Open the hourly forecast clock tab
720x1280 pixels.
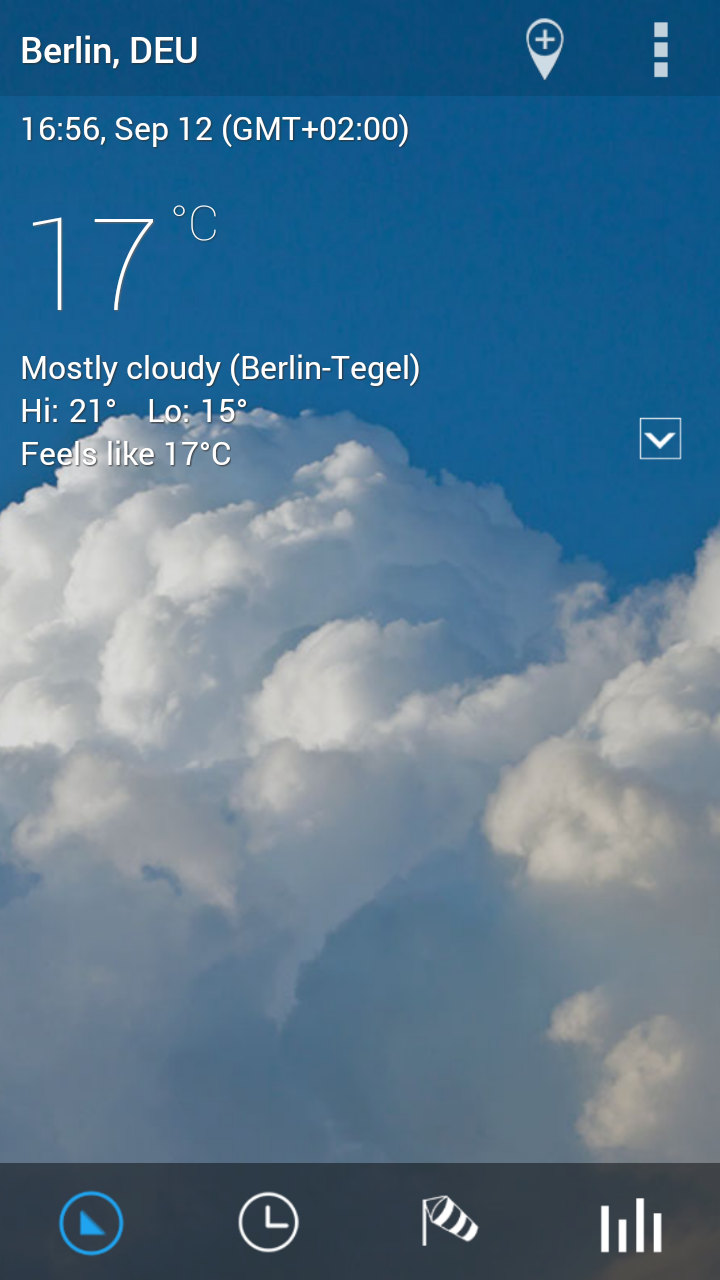coord(268,1223)
